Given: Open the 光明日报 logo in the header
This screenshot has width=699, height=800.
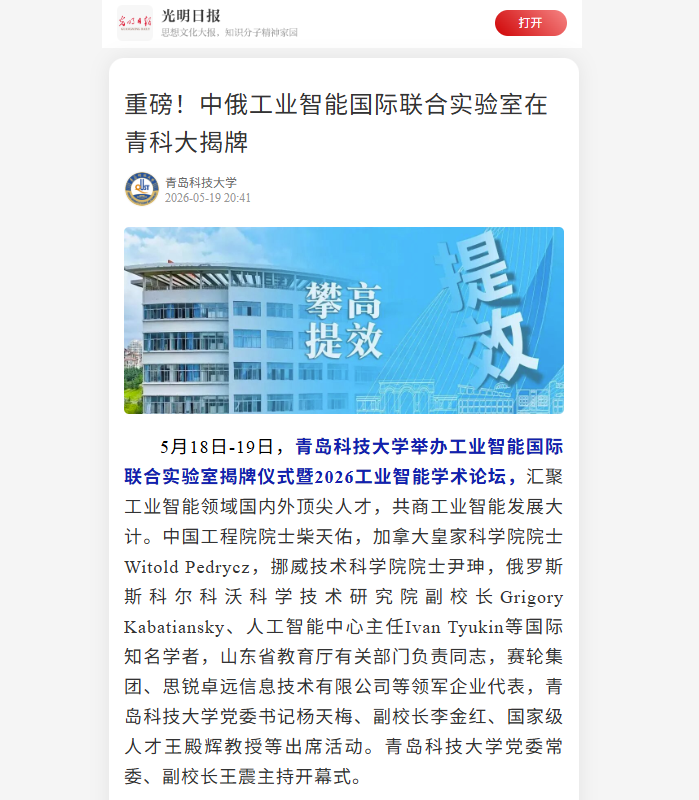Looking at the screenshot, I should [135, 23].
